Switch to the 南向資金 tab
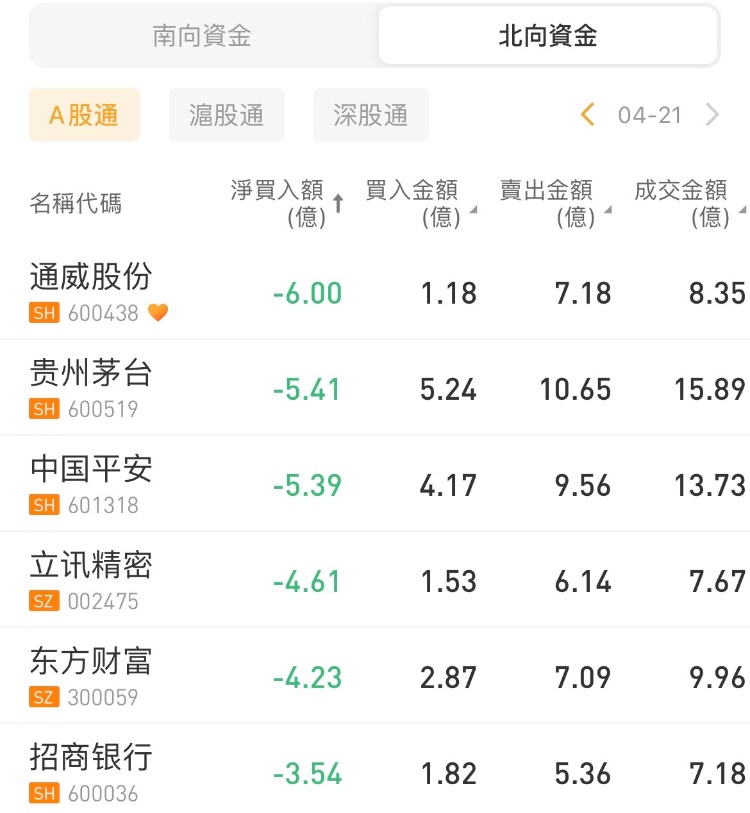 tap(202, 37)
